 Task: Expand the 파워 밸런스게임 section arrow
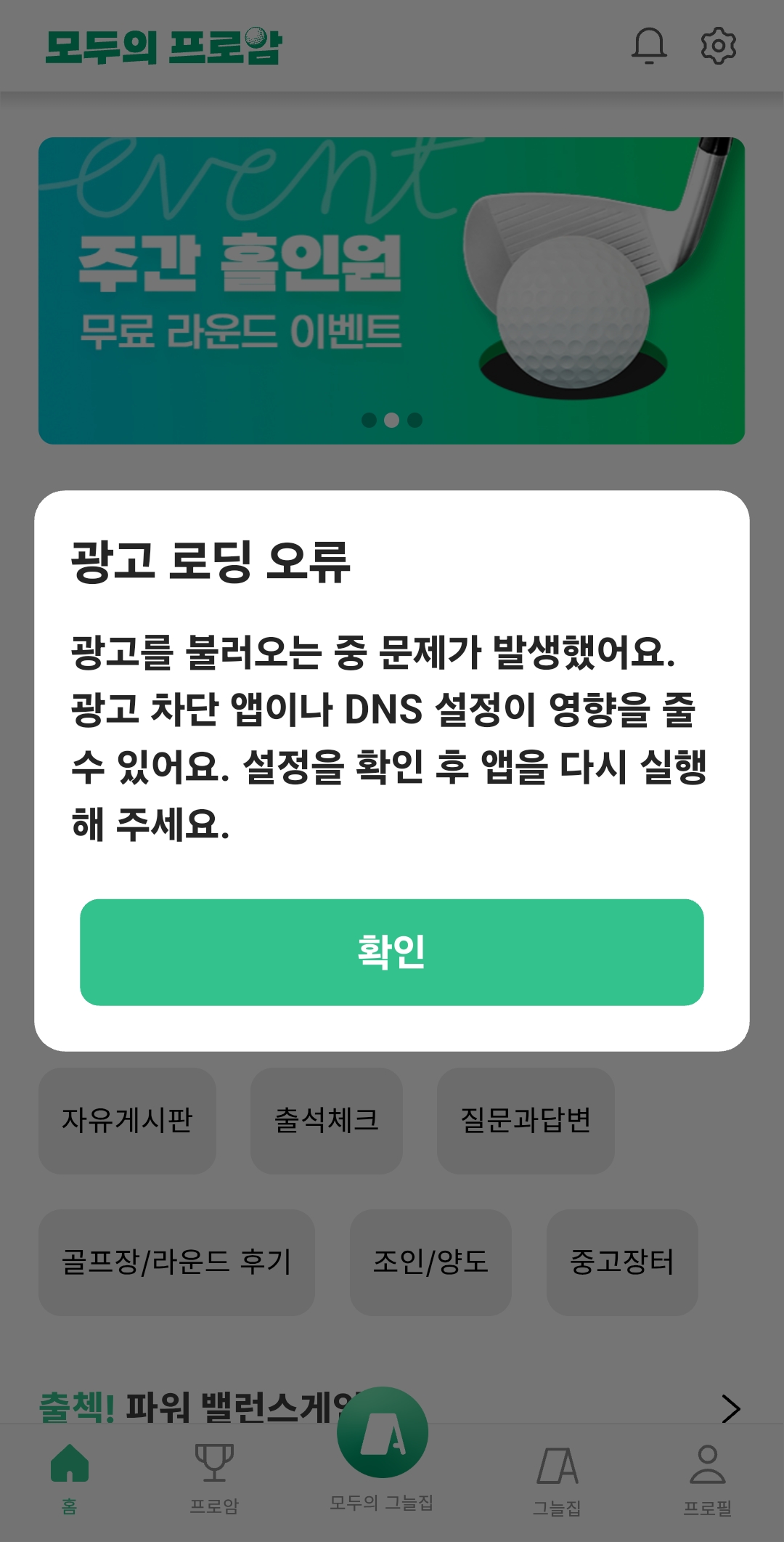pyautogui.click(x=730, y=1408)
